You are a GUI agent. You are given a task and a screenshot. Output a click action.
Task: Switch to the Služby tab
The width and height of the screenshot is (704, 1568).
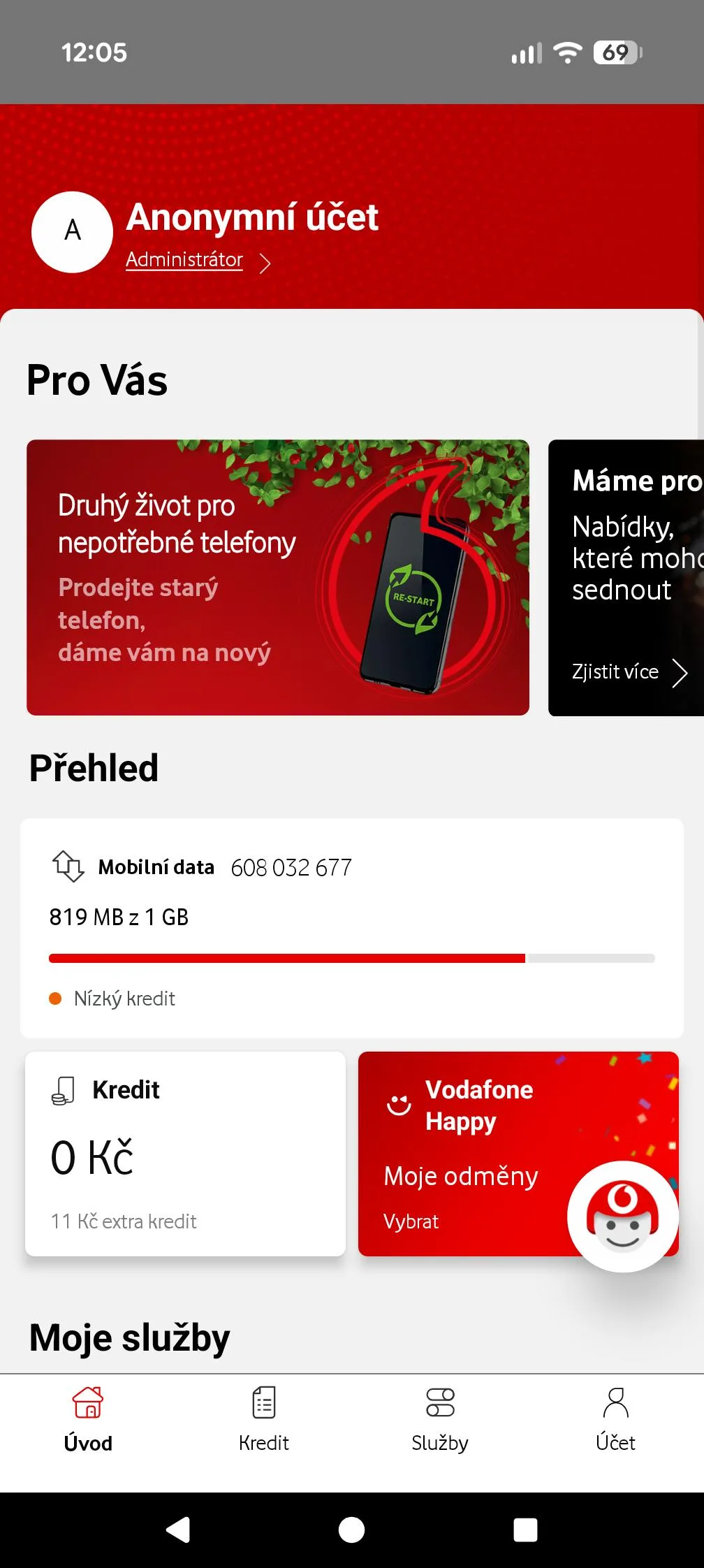coord(440,1420)
